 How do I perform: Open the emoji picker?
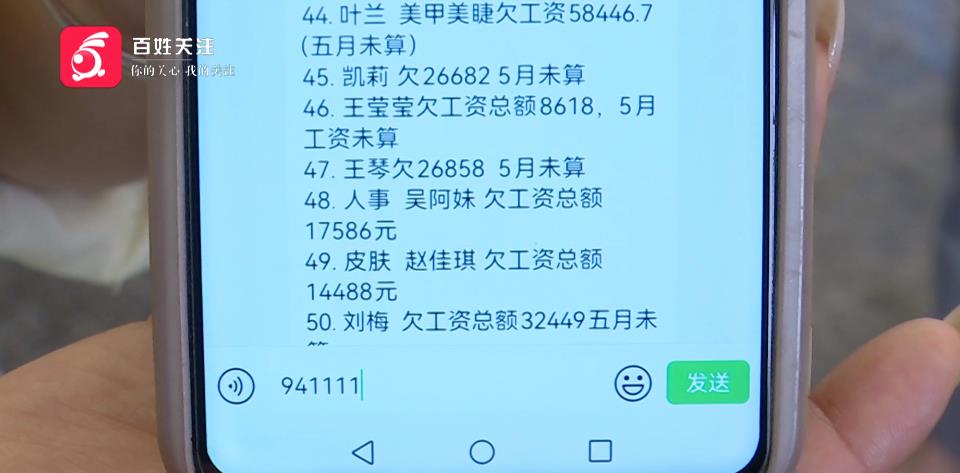point(633,383)
